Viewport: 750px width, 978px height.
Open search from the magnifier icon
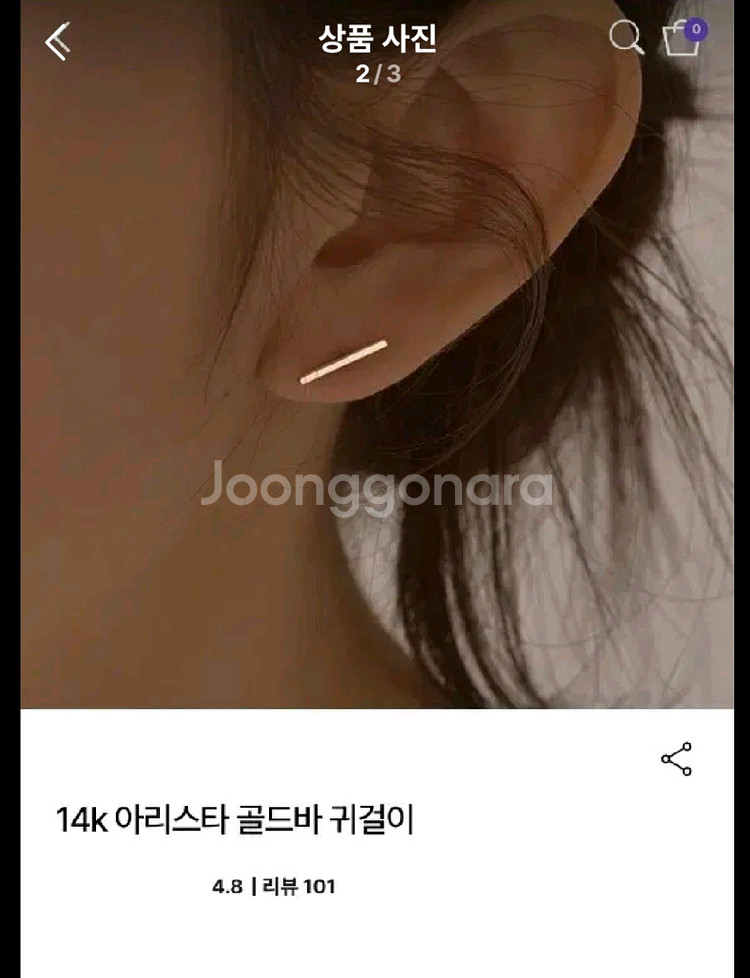(x=626, y=38)
